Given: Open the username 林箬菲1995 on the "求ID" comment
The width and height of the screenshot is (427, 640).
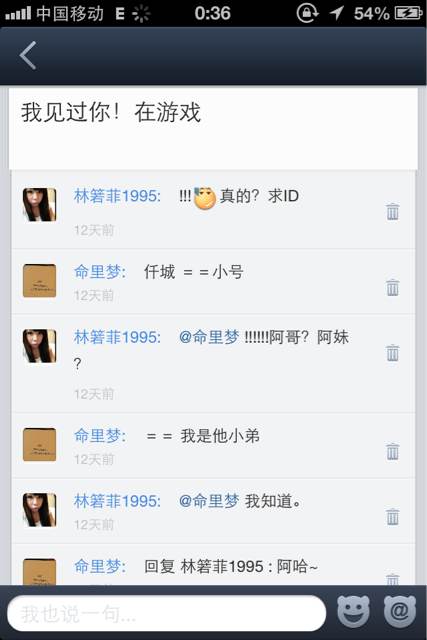Looking at the screenshot, I should pos(117,196).
